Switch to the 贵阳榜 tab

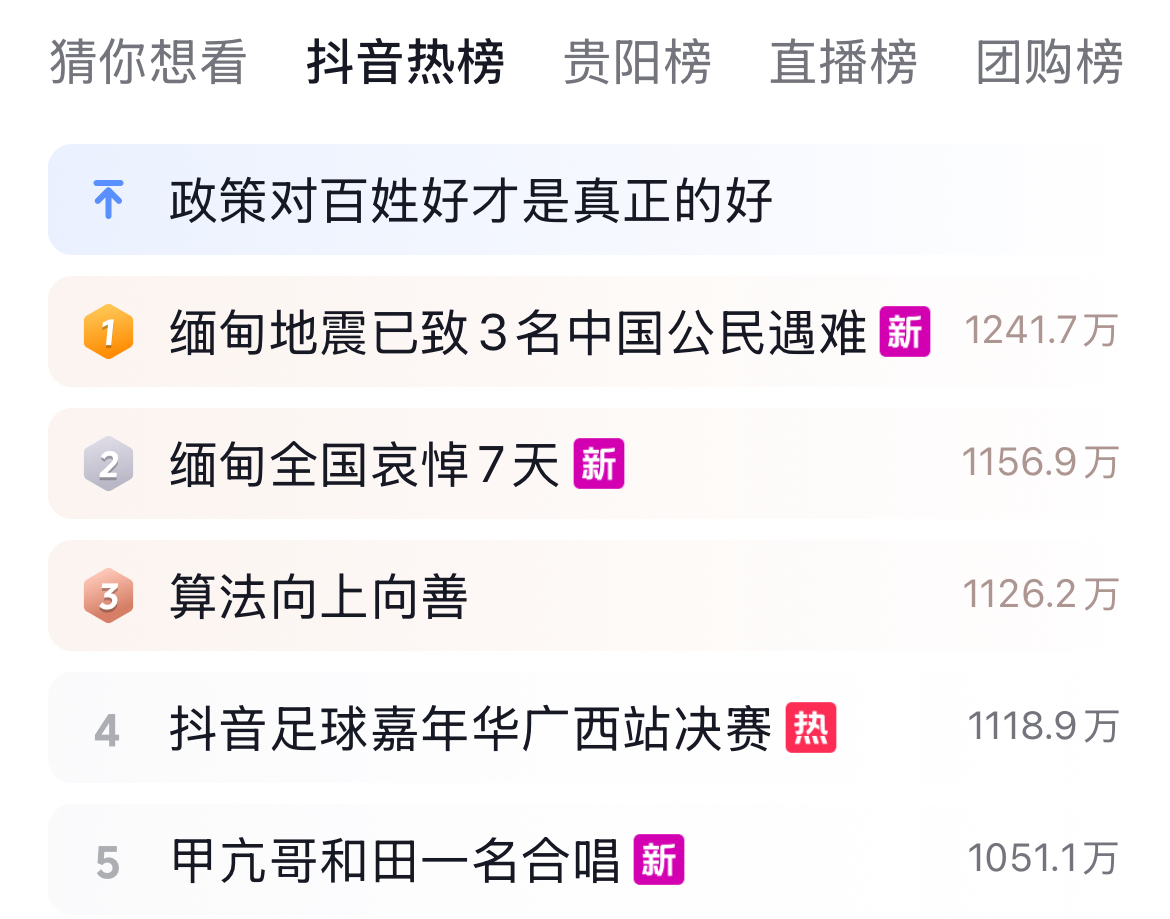(637, 62)
